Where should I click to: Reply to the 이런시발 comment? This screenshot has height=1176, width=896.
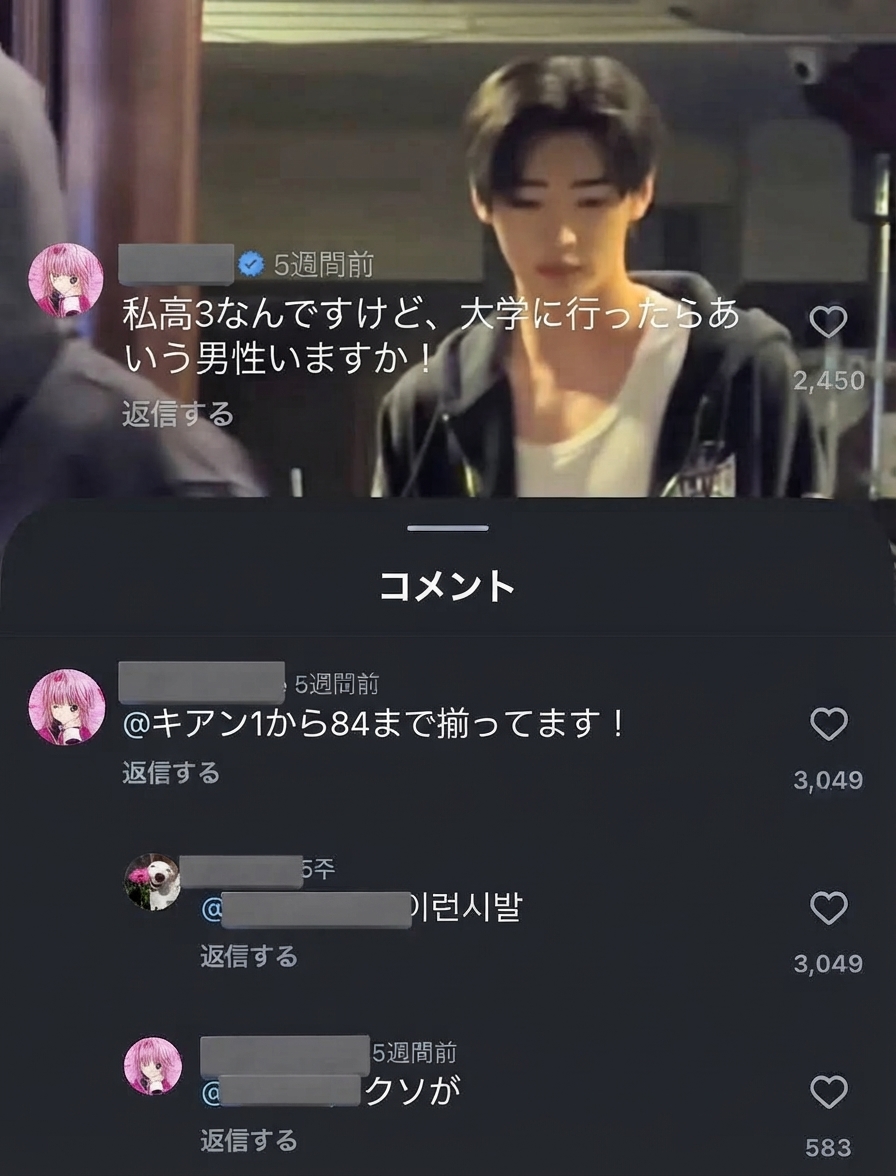pyautogui.click(x=249, y=956)
